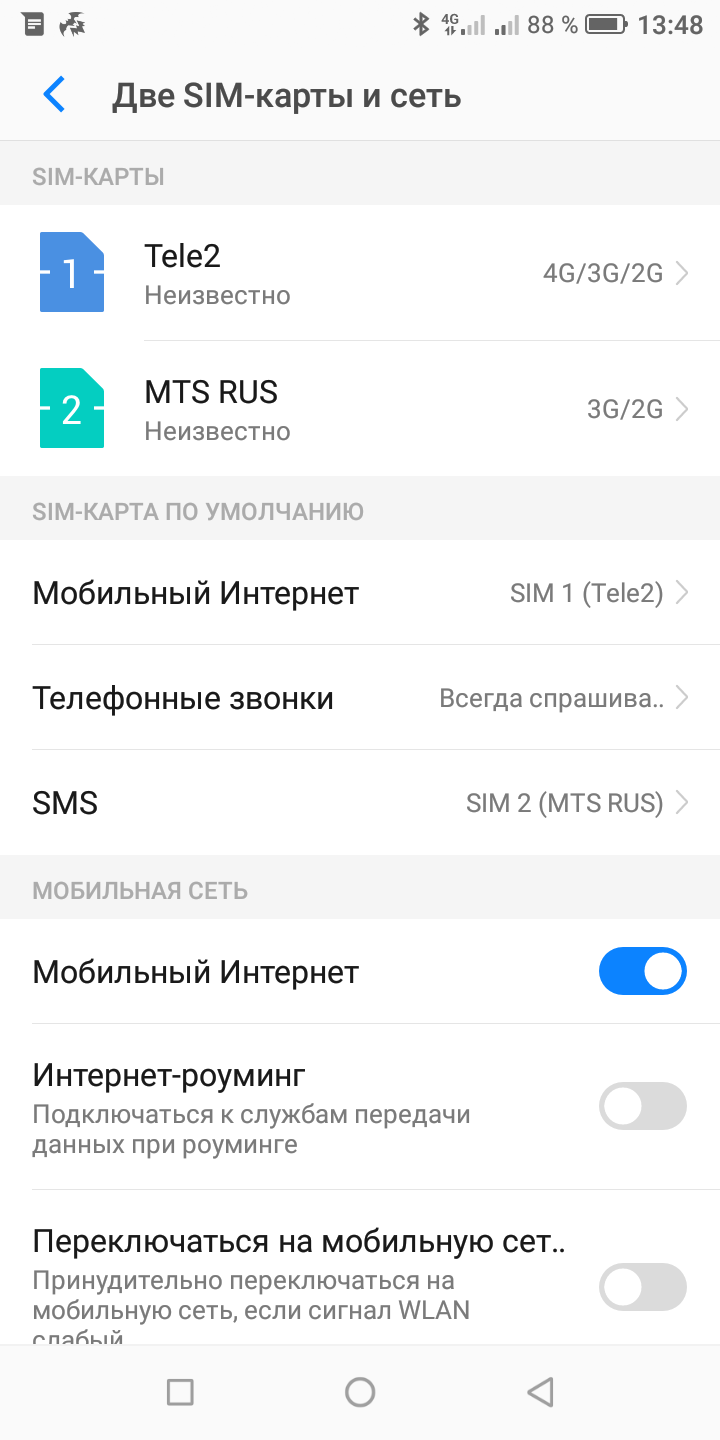Toggle Переключаться на мобильную сеть switch

[x=642, y=1287]
